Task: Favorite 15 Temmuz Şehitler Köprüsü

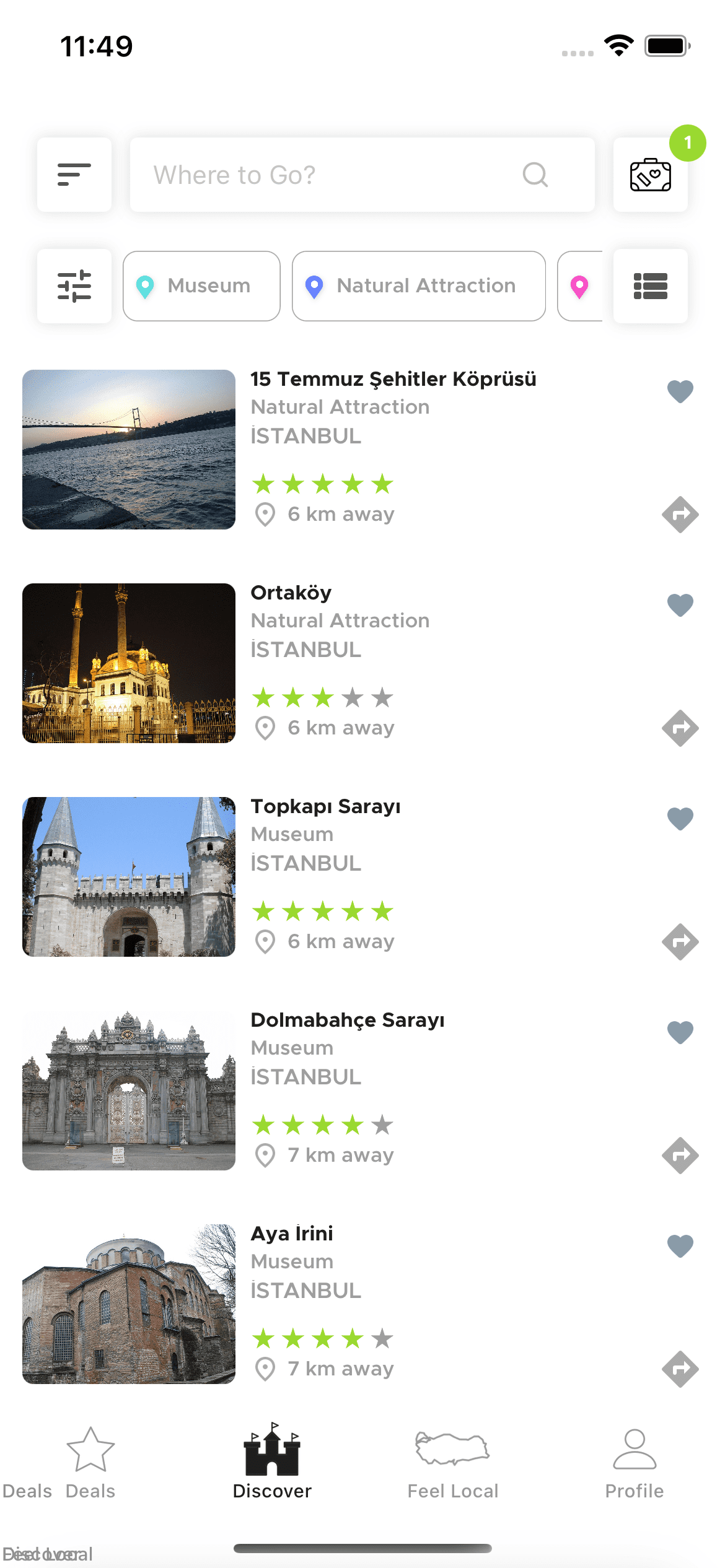Action: [x=680, y=391]
